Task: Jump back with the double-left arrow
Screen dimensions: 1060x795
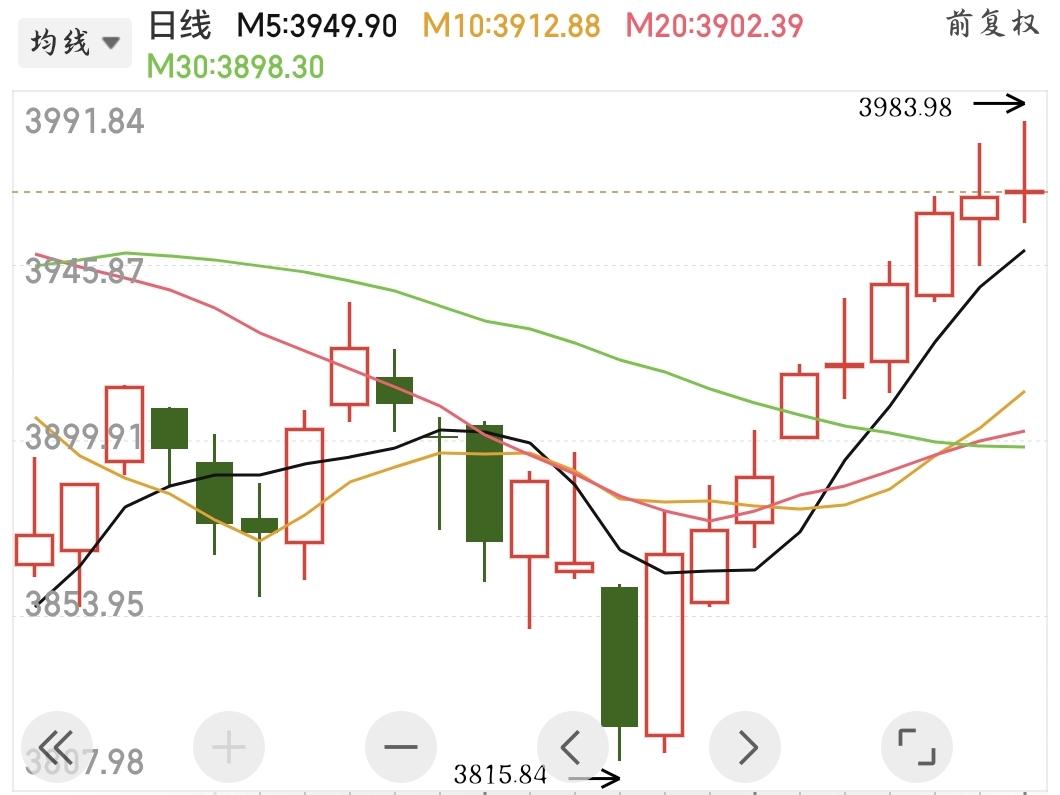Action: click(57, 746)
